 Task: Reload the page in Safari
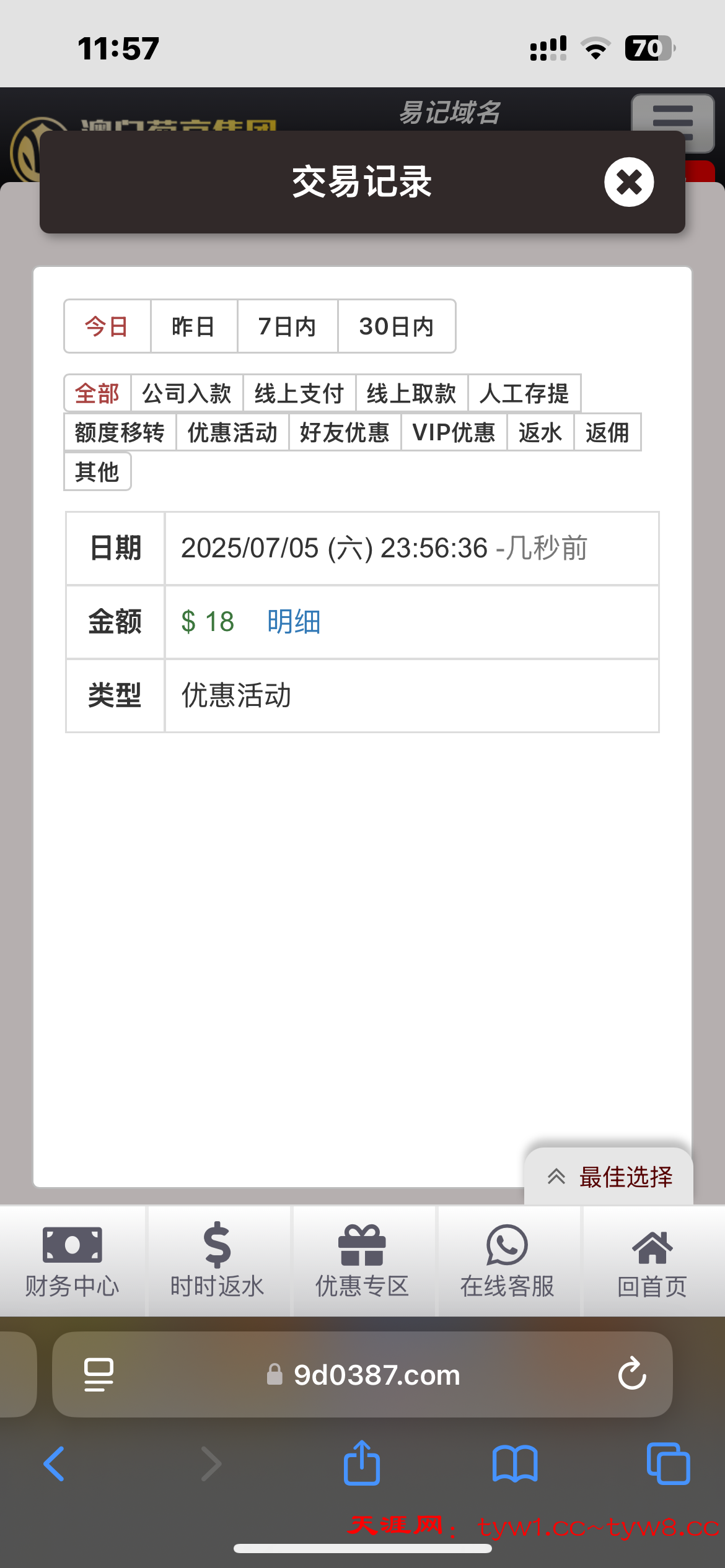click(632, 1374)
